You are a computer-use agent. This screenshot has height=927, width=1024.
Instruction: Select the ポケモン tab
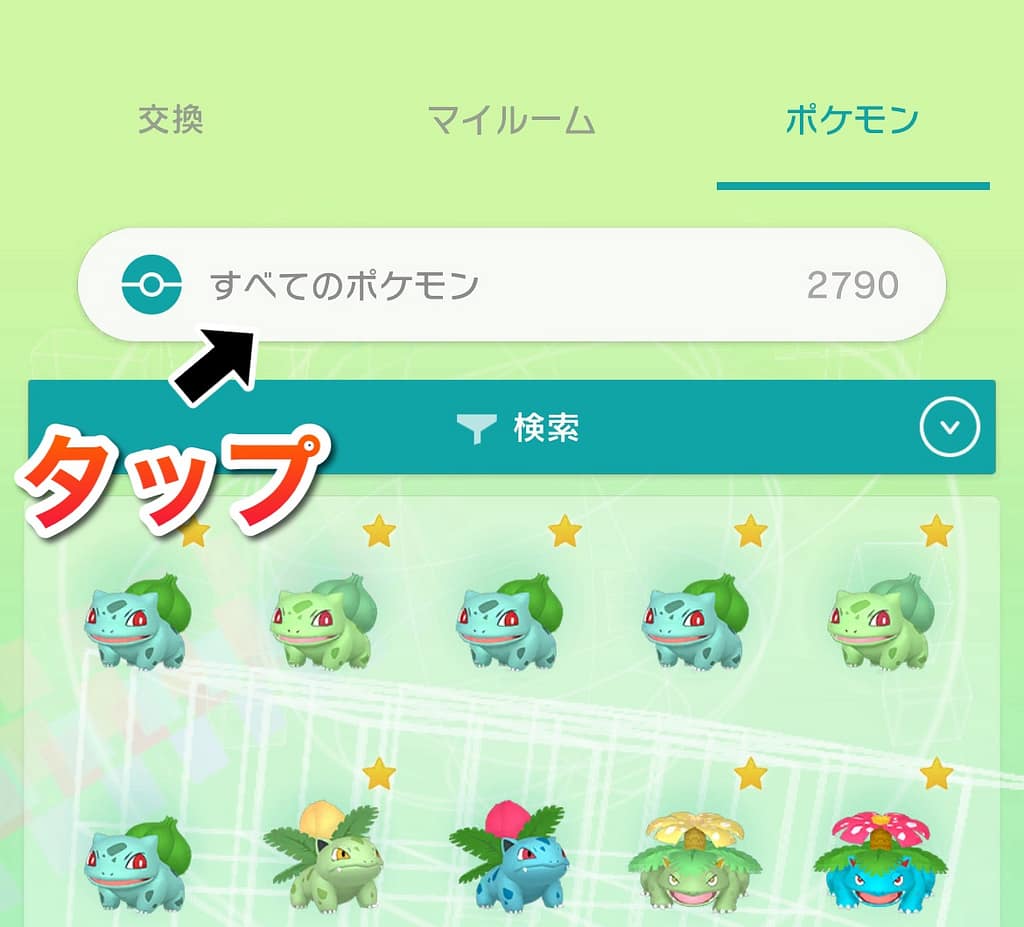(x=852, y=121)
